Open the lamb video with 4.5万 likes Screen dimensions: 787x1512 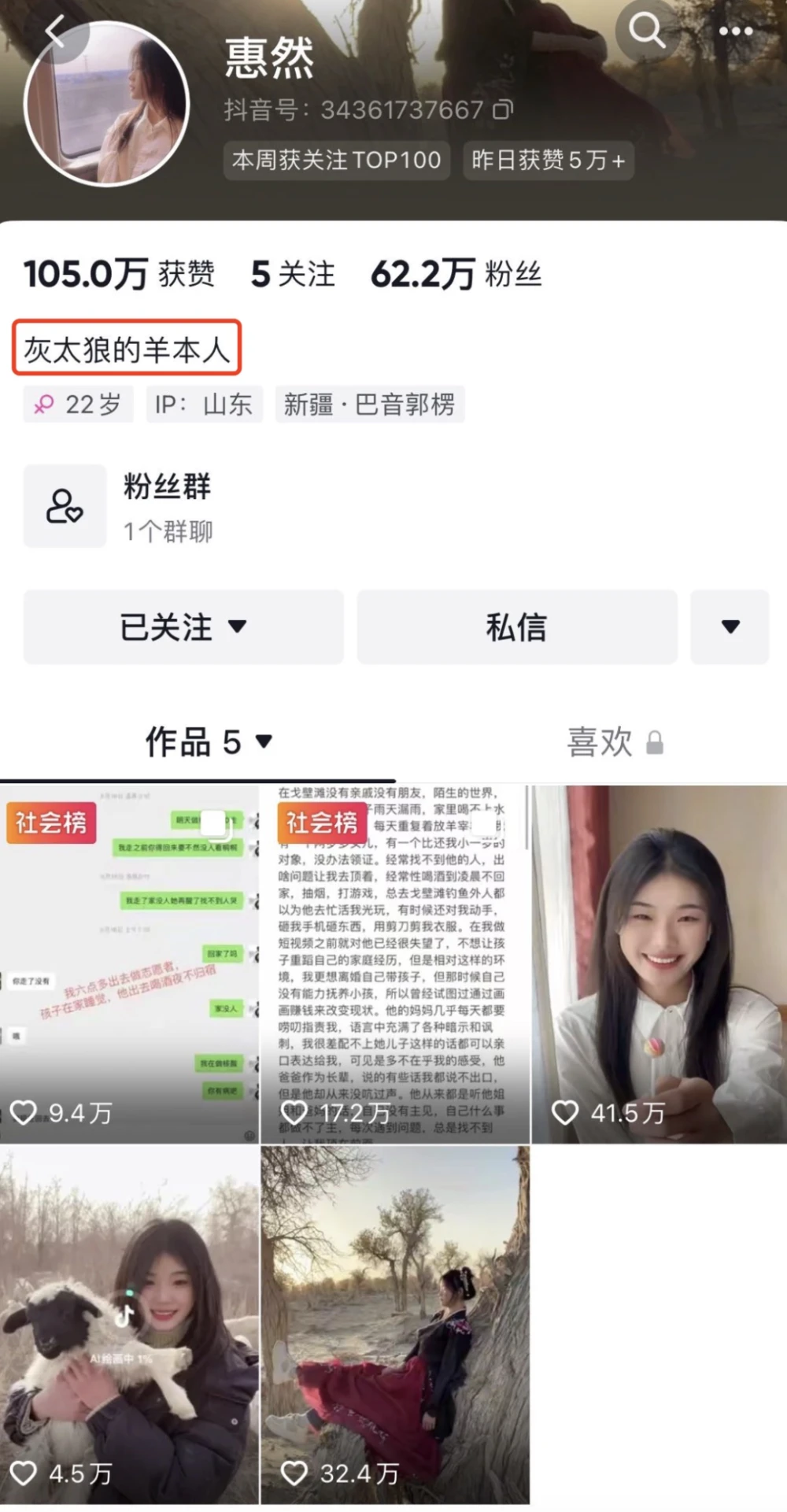tap(129, 1324)
